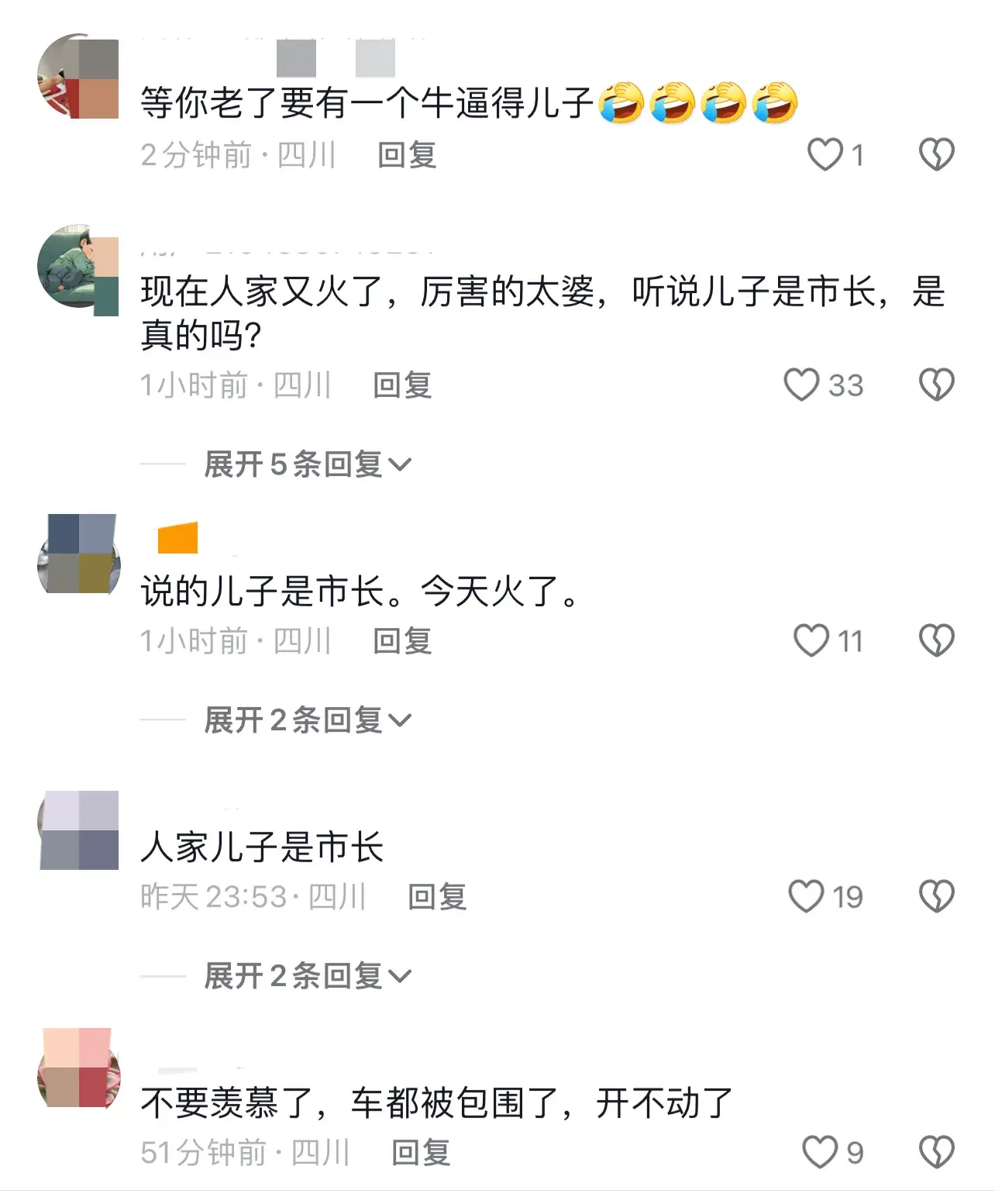
Task: Reply to "说的儿子是市长。今天火了。"
Action: 402,641
